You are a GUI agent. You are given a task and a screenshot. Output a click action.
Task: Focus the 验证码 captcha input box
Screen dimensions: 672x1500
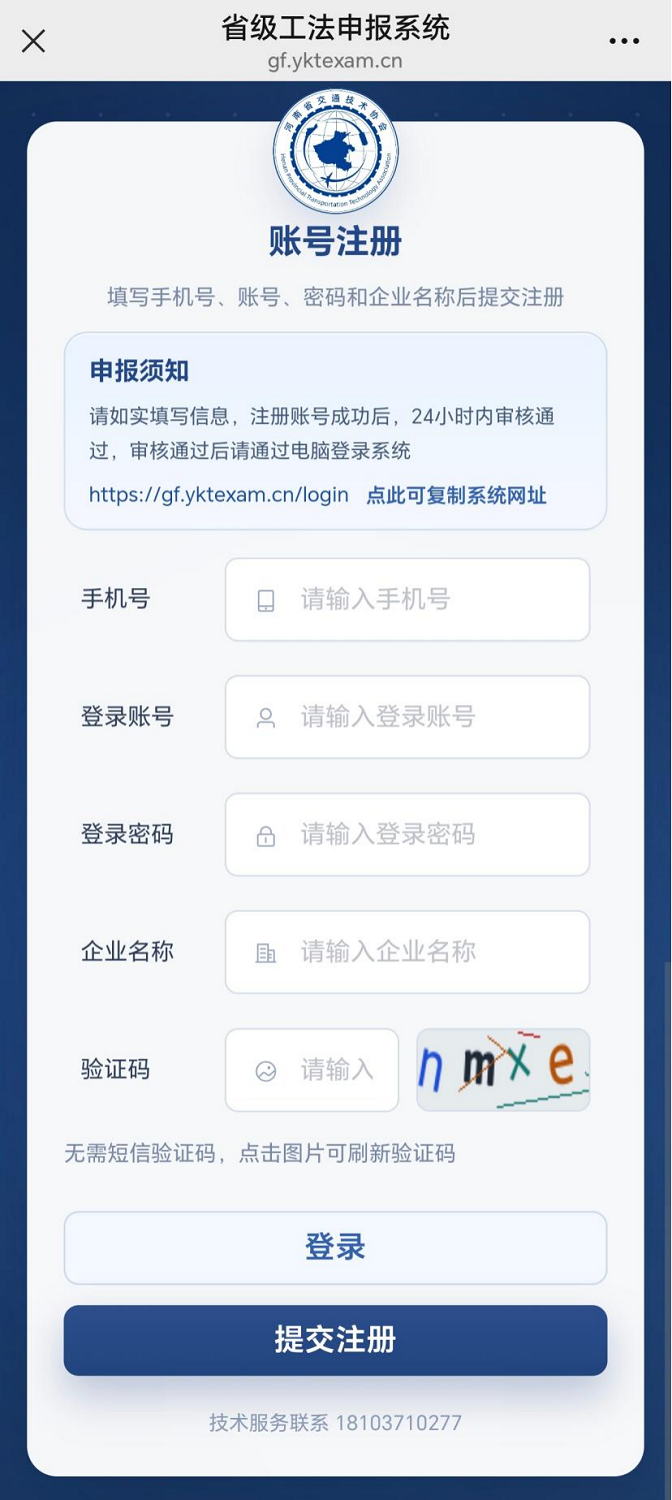pyautogui.click(x=312, y=1070)
